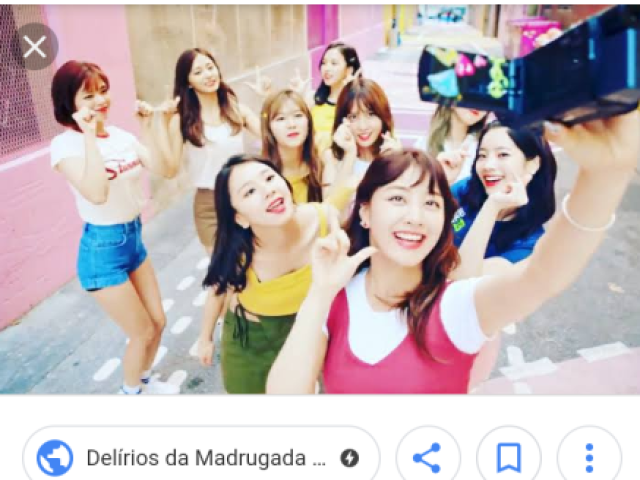Close the image viewer
The height and width of the screenshot is (480, 640).
35,47
